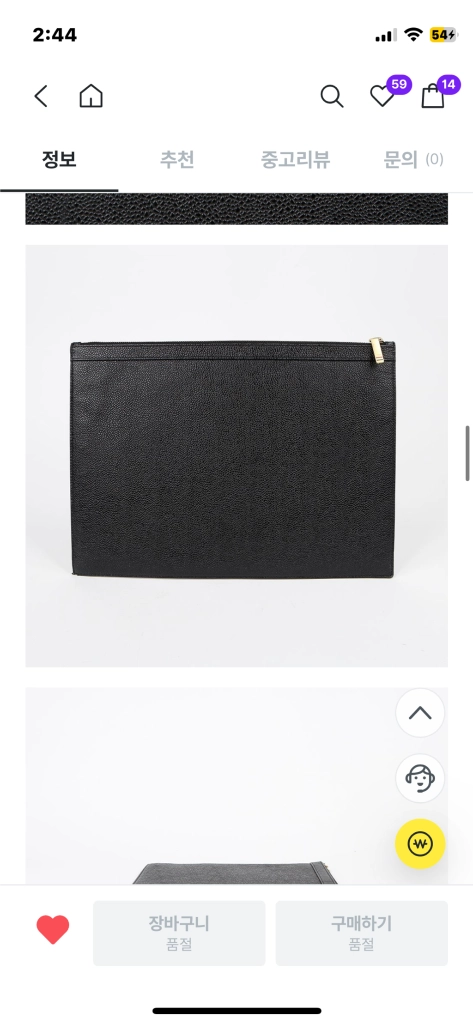Go back using the top arrow
473x1024 pixels.
click(41, 96)
